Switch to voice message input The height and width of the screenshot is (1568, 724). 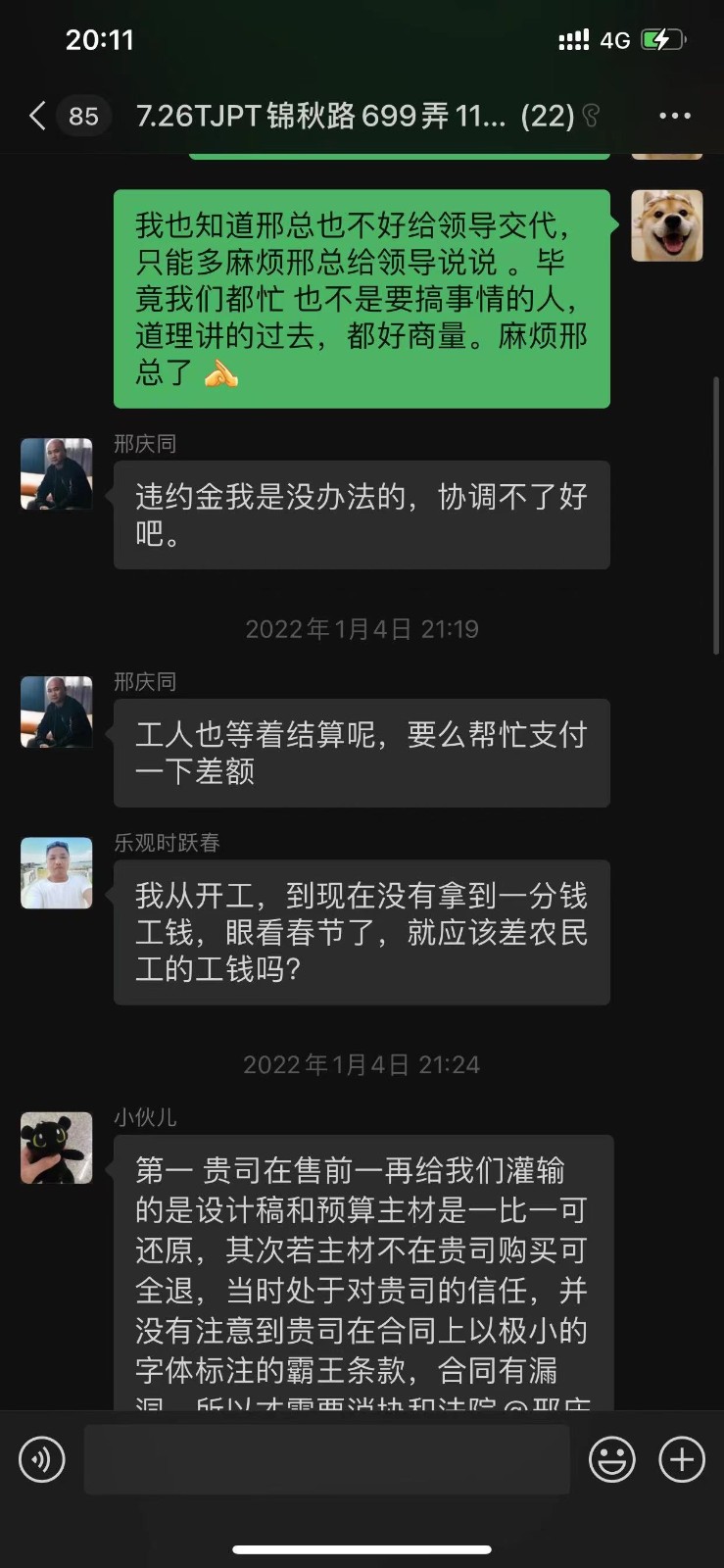[41, 1459]
